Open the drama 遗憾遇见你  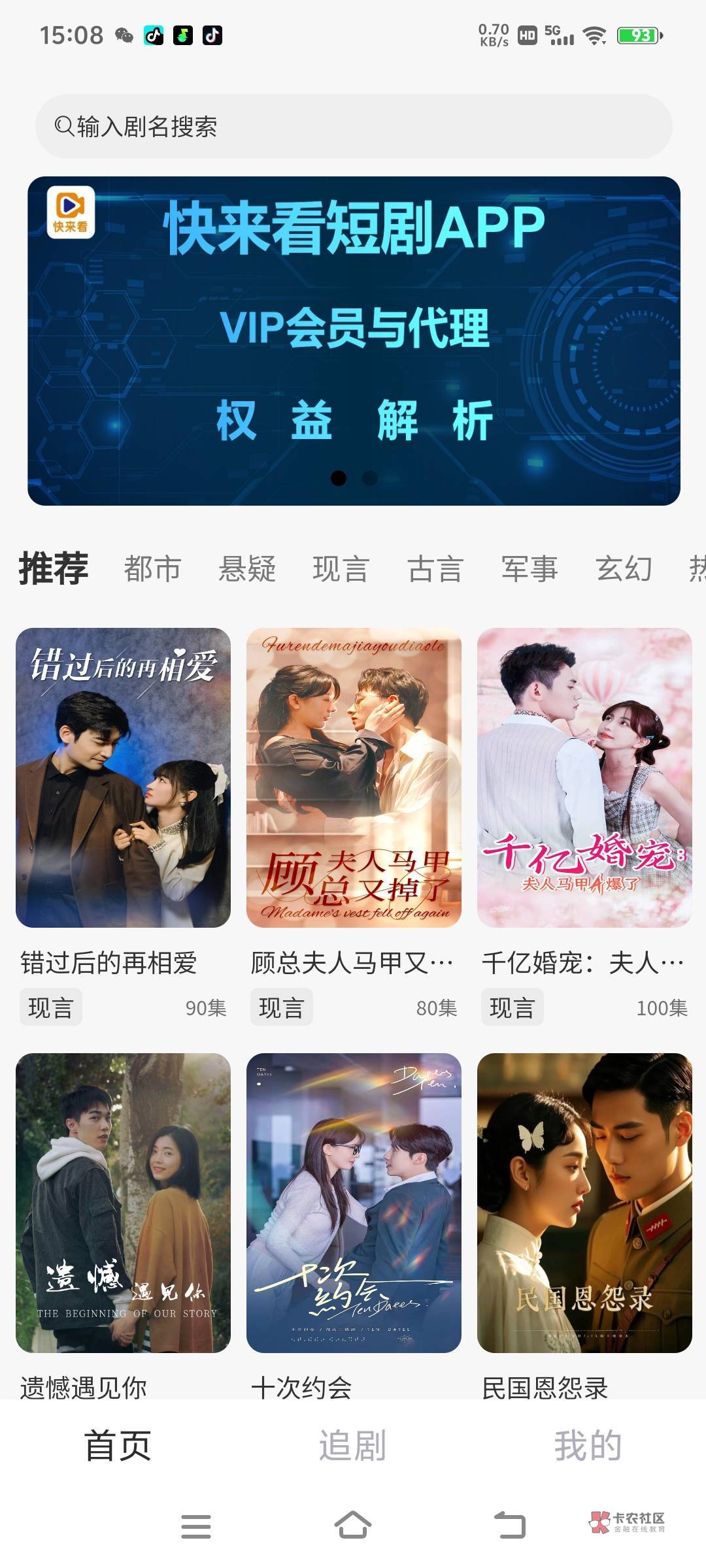pyautogui.click(x=123, y=1202)
